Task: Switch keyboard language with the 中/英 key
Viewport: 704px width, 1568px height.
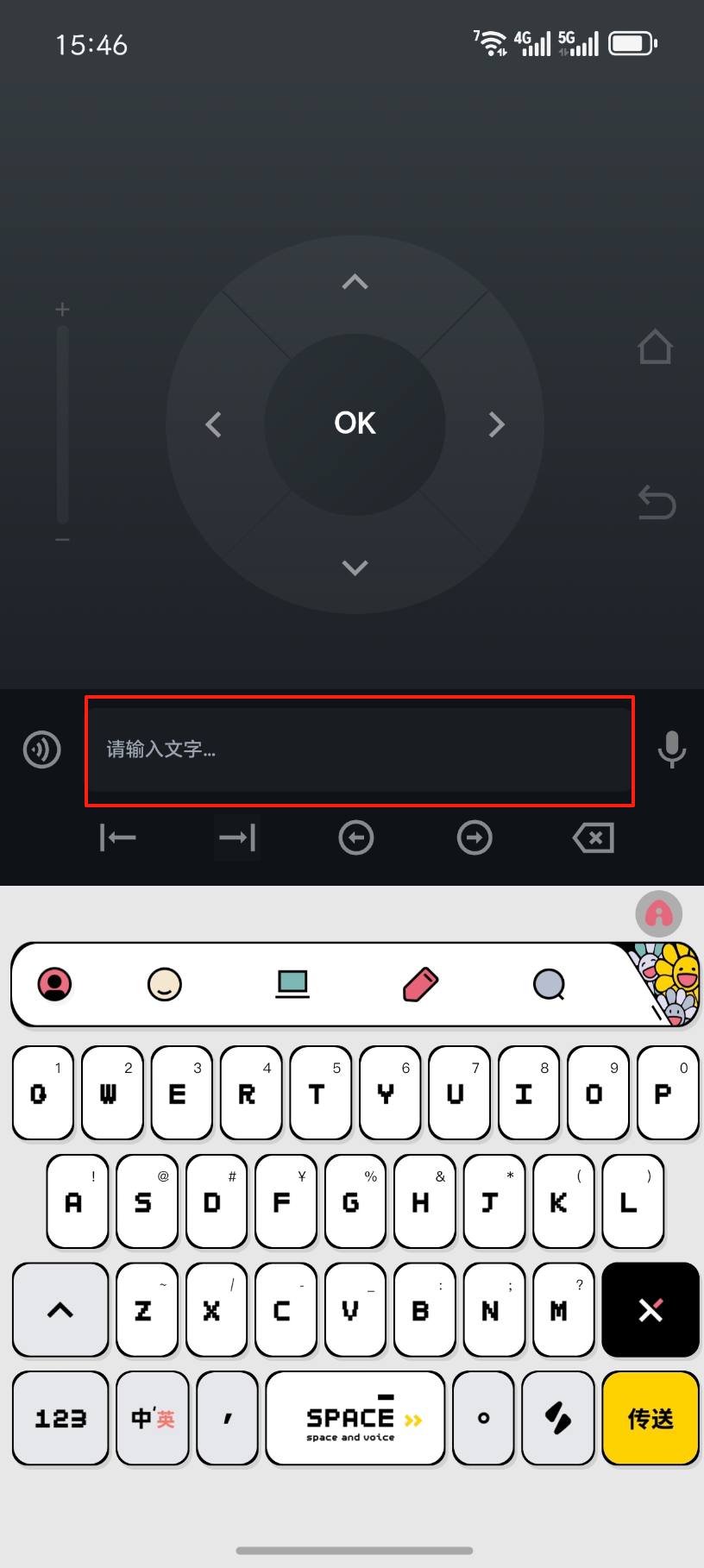Action: click(153, 1418)
